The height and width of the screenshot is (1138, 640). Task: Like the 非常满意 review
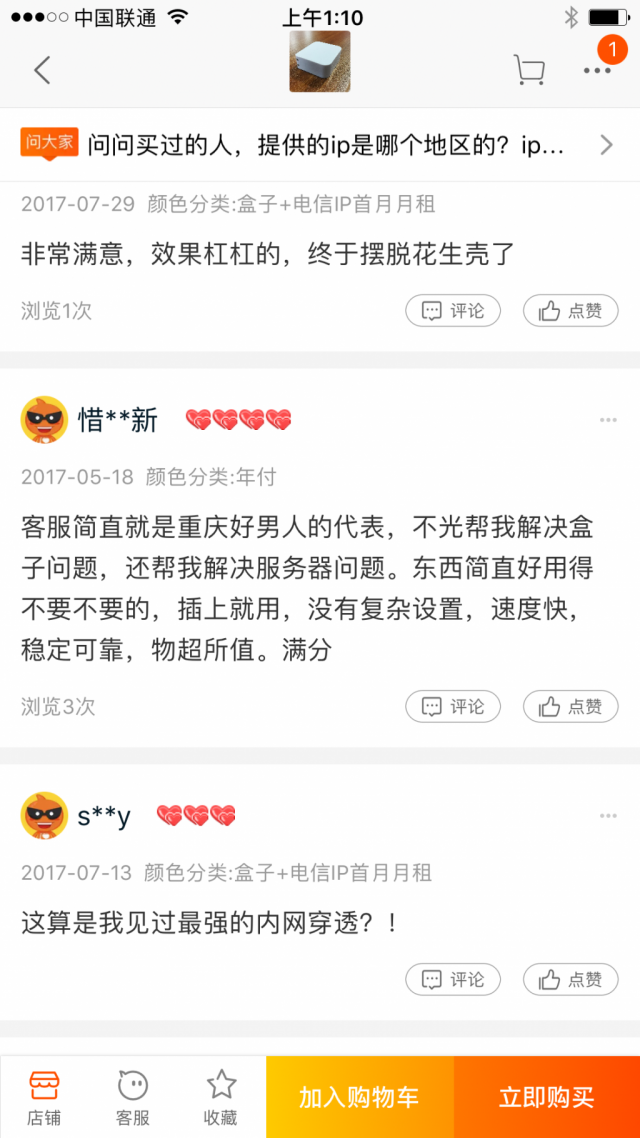(x=571, y=311)
